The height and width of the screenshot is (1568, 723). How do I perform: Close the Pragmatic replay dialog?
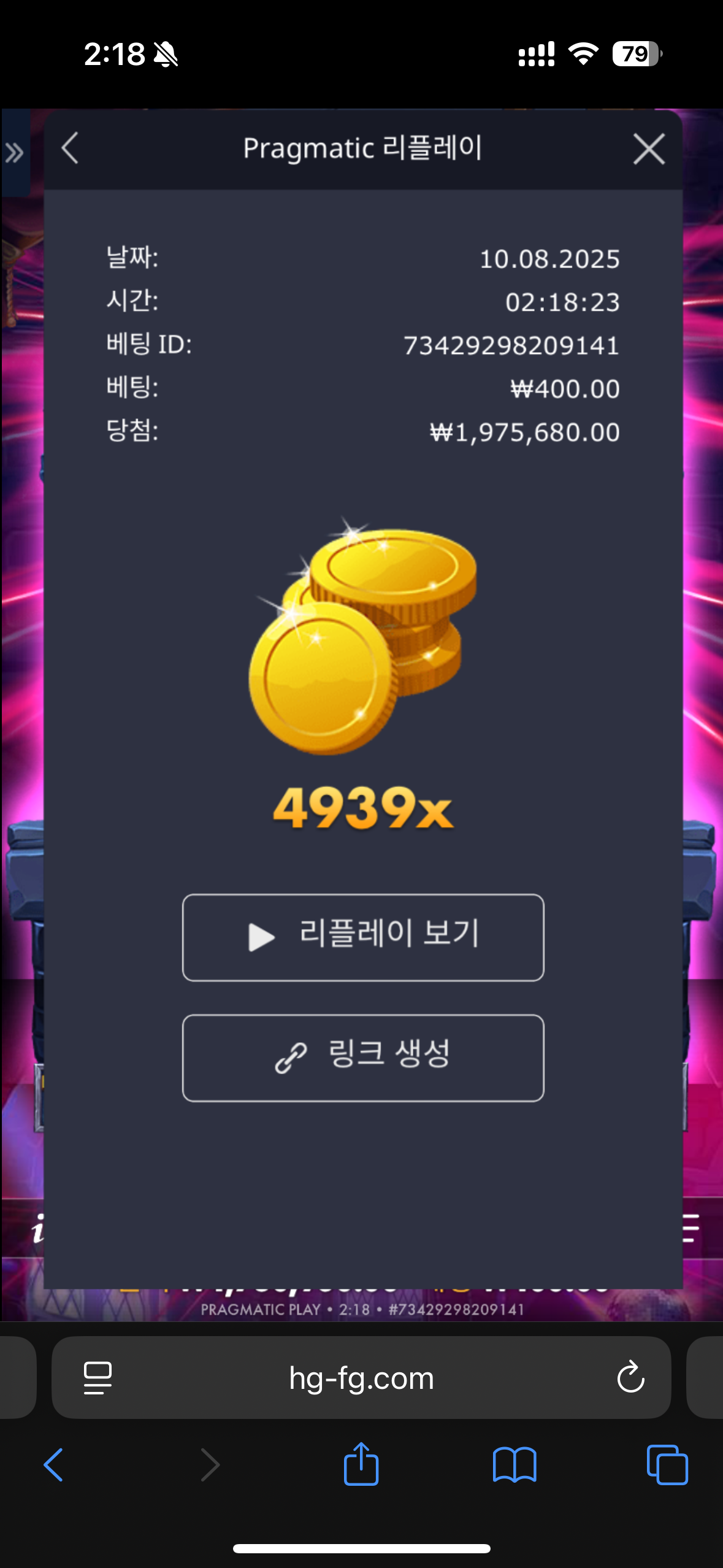tap(648, 149)
